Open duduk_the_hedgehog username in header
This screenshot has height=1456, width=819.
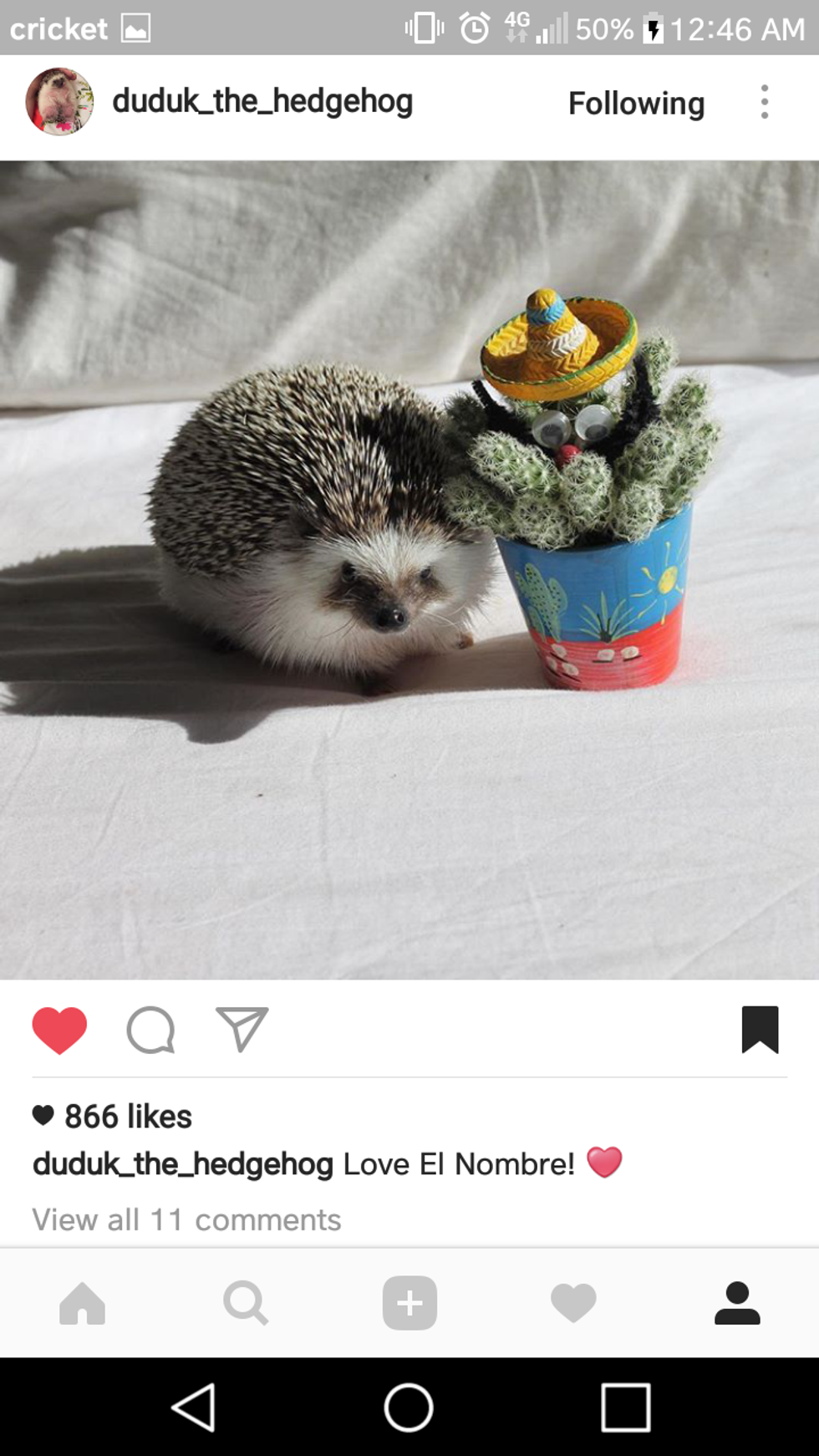point(262,102)
